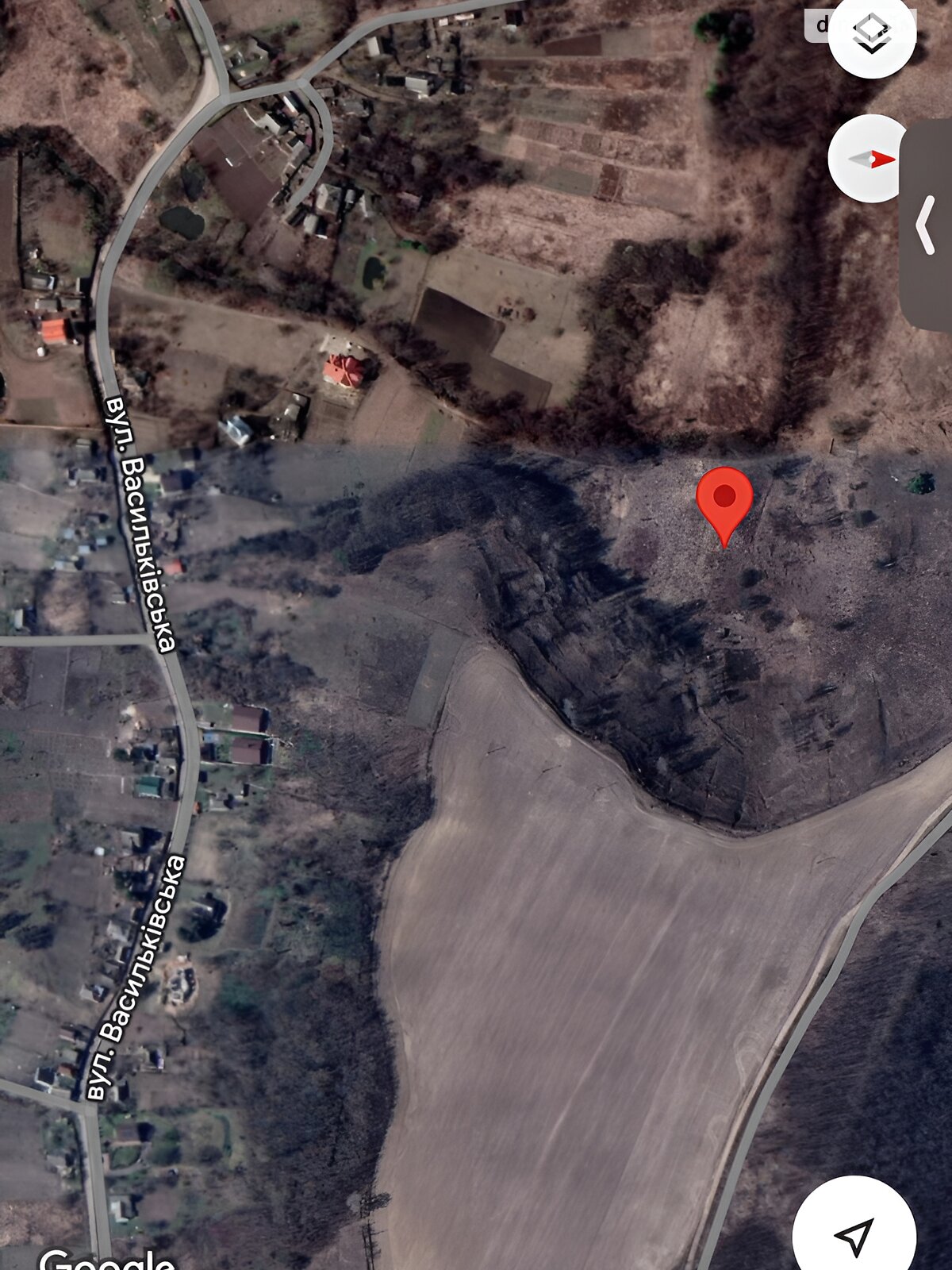The width and height of the screenshot is (952, 1270).
Task: Expand the side panel chevron handle
Action: pos(926,225)
